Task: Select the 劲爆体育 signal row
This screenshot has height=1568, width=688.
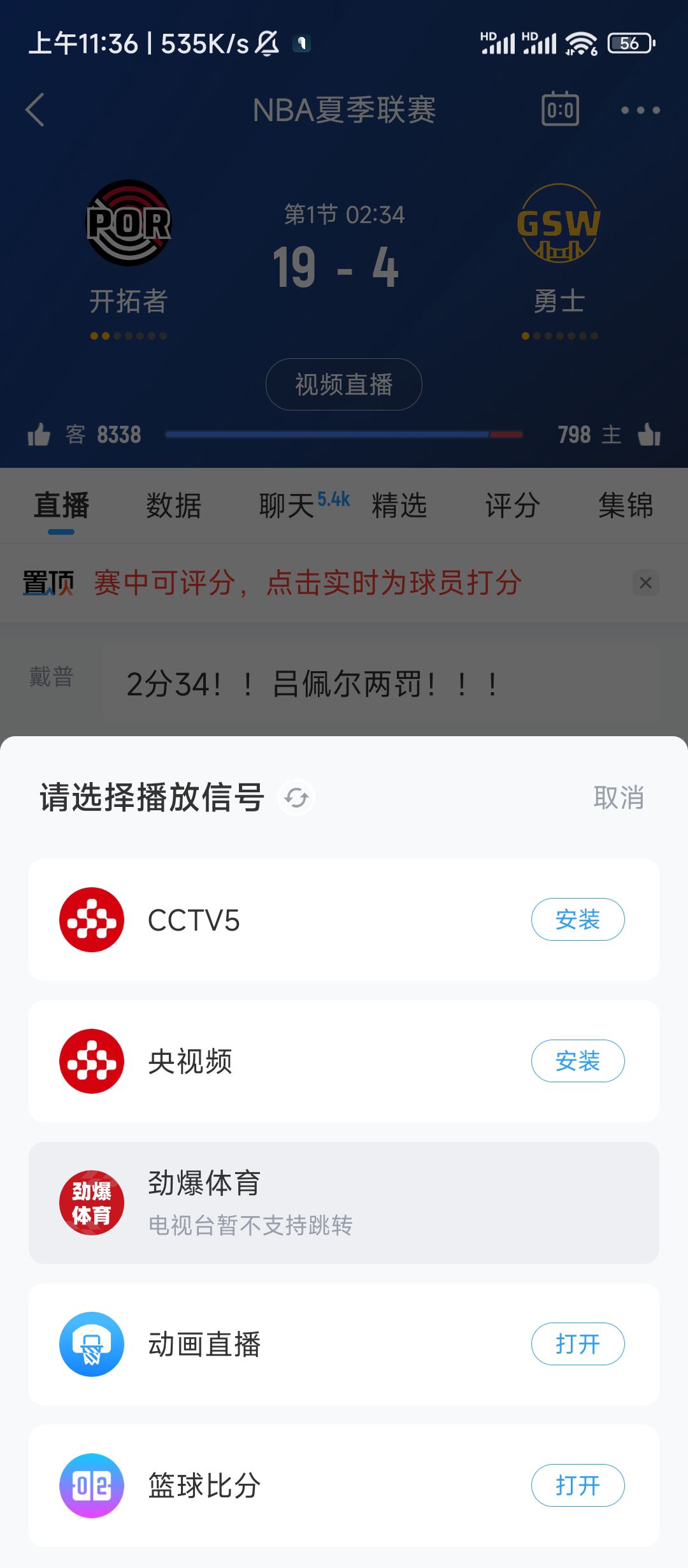Action: click(344, 1202)
